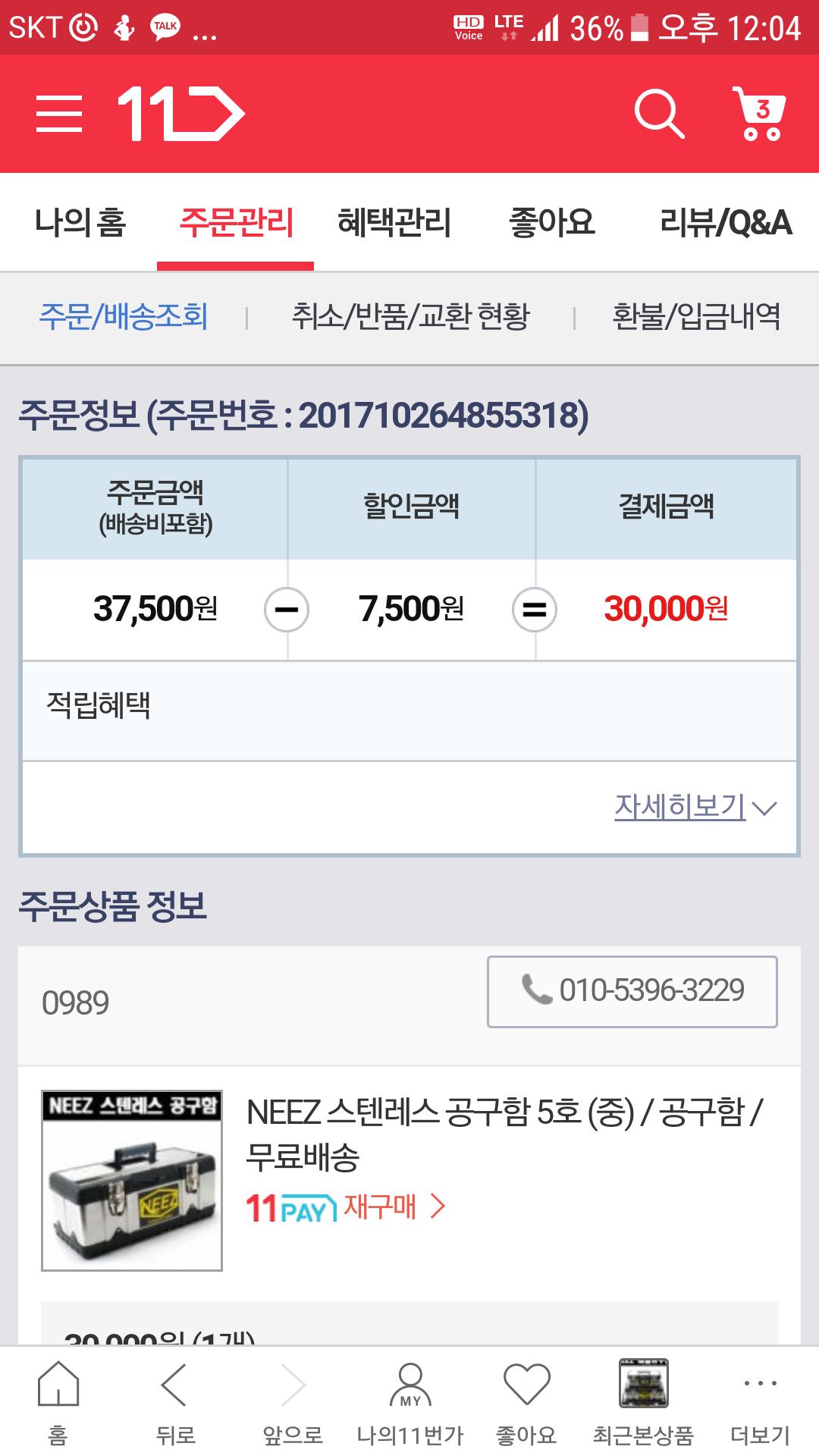819x1456 pixels.
Task: Open the search icon
Action: 659,115
